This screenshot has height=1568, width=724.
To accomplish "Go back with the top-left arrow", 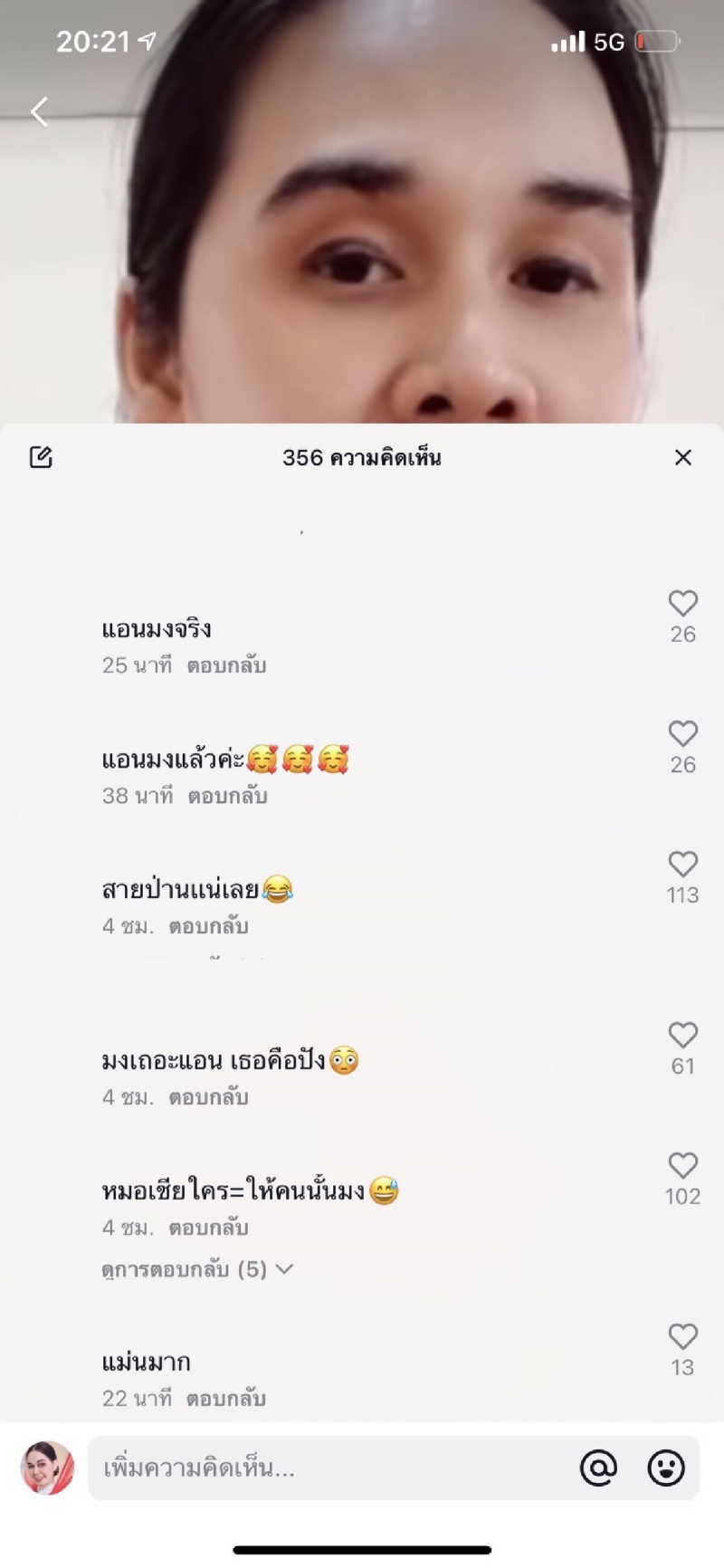I will (39, 112).
